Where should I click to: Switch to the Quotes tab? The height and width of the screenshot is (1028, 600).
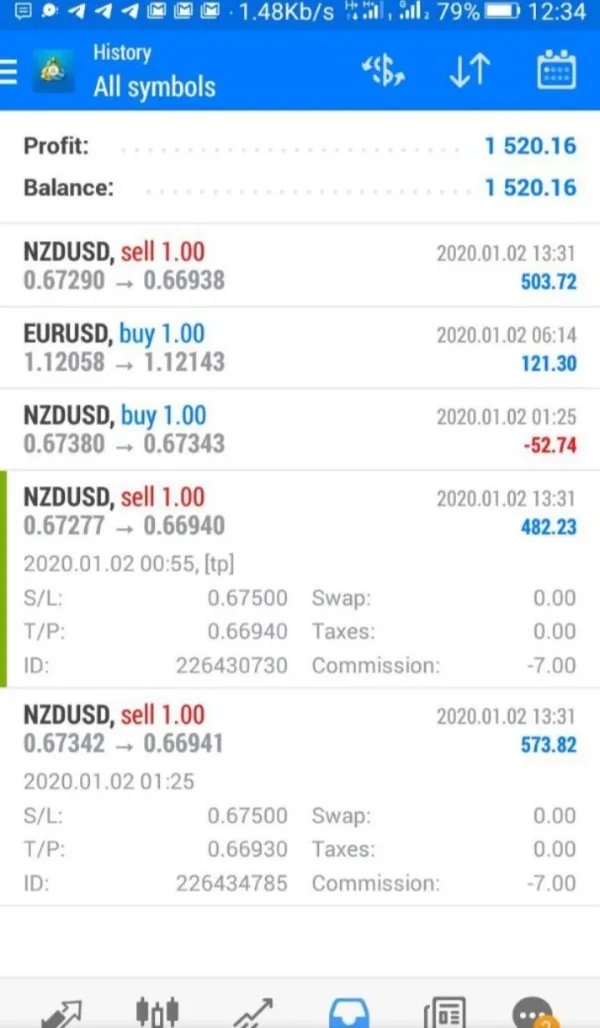pyautogui.click(x=61, y=1012)
